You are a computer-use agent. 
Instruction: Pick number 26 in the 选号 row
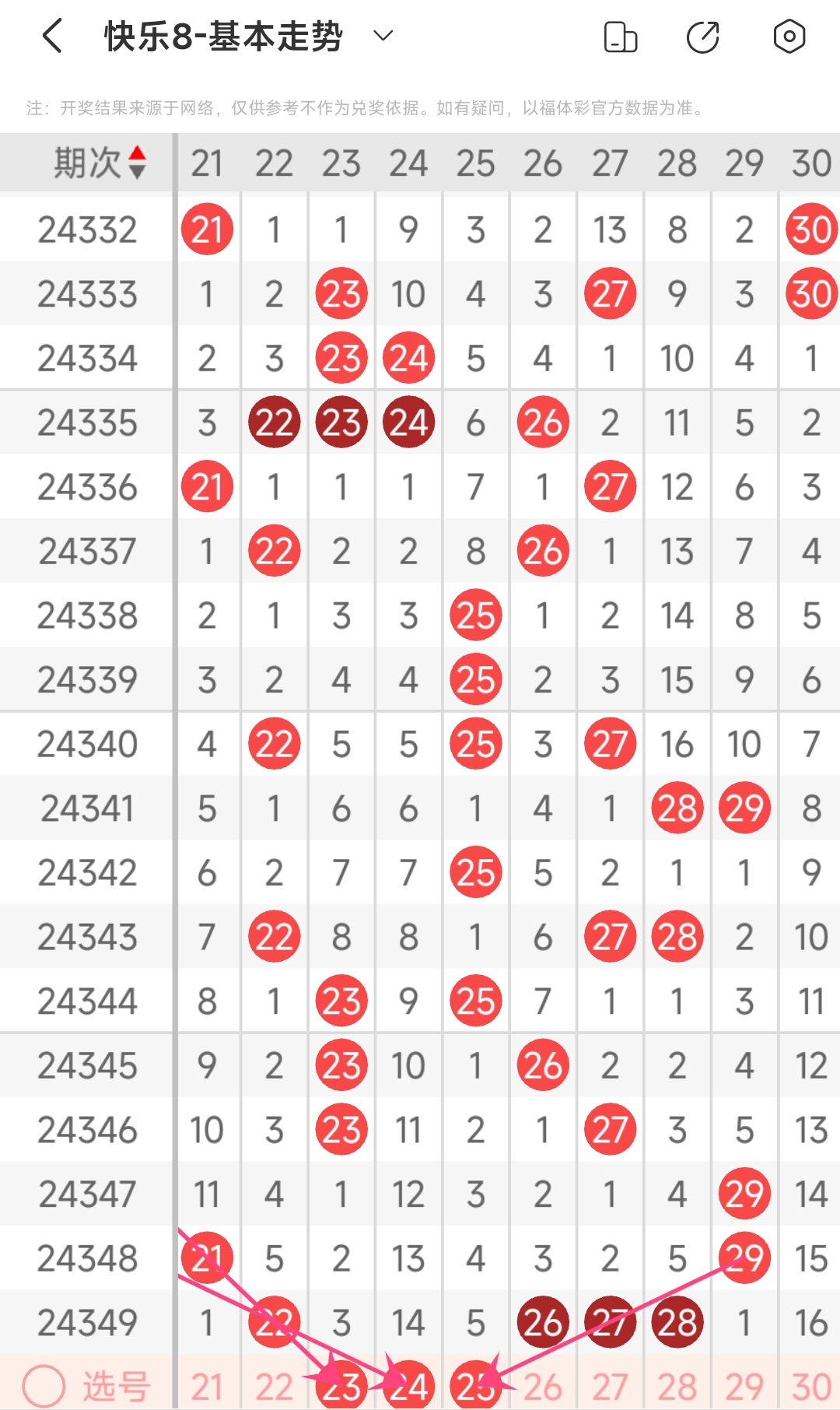click(x=543, y=1387)
